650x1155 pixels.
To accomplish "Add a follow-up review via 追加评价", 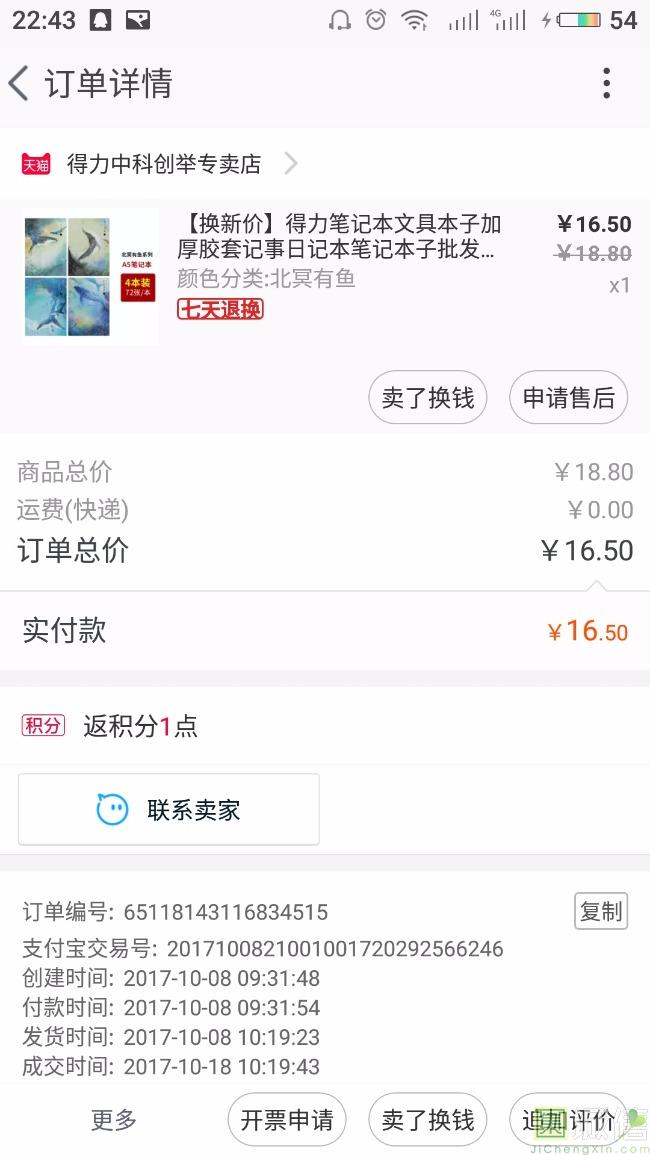I will [x=568, y=1120].
